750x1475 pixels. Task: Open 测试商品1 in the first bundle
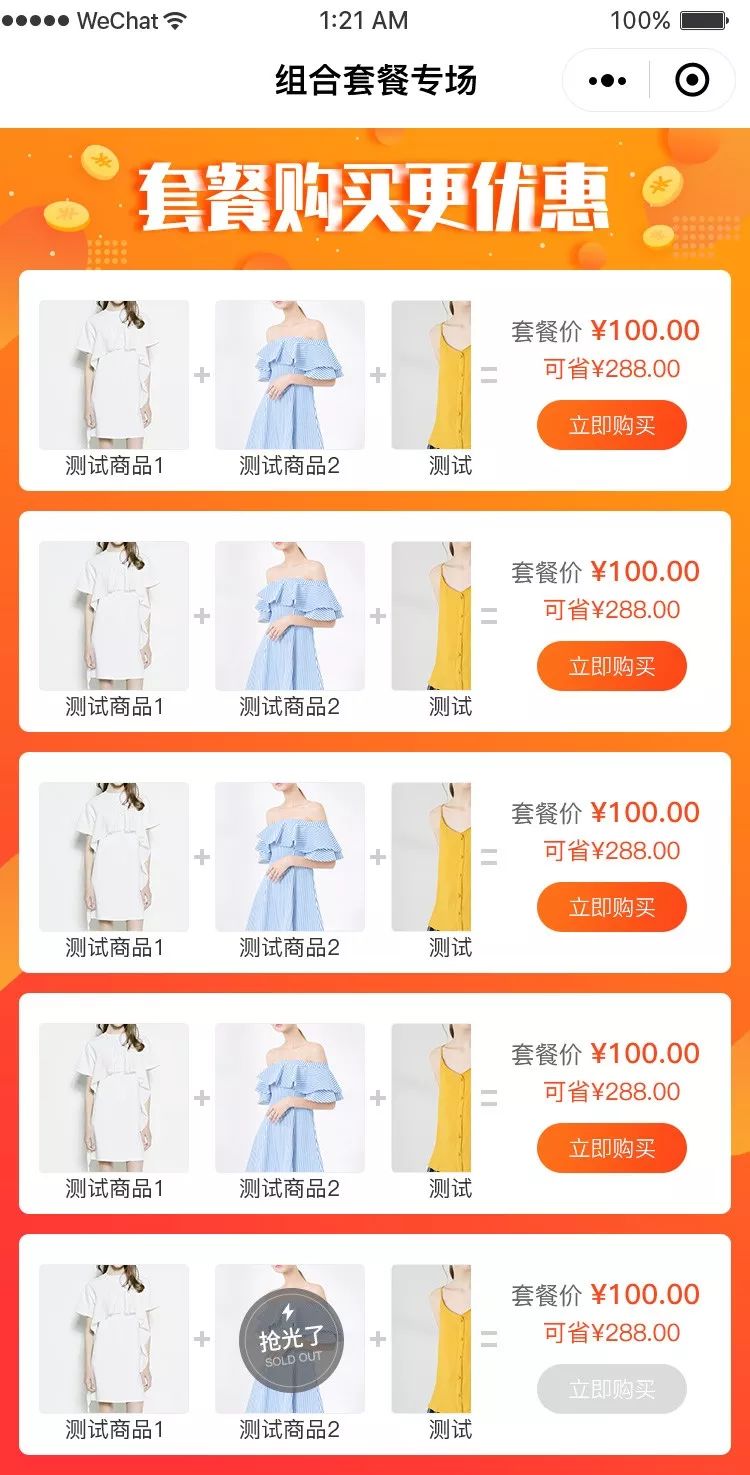pos(114,376)
